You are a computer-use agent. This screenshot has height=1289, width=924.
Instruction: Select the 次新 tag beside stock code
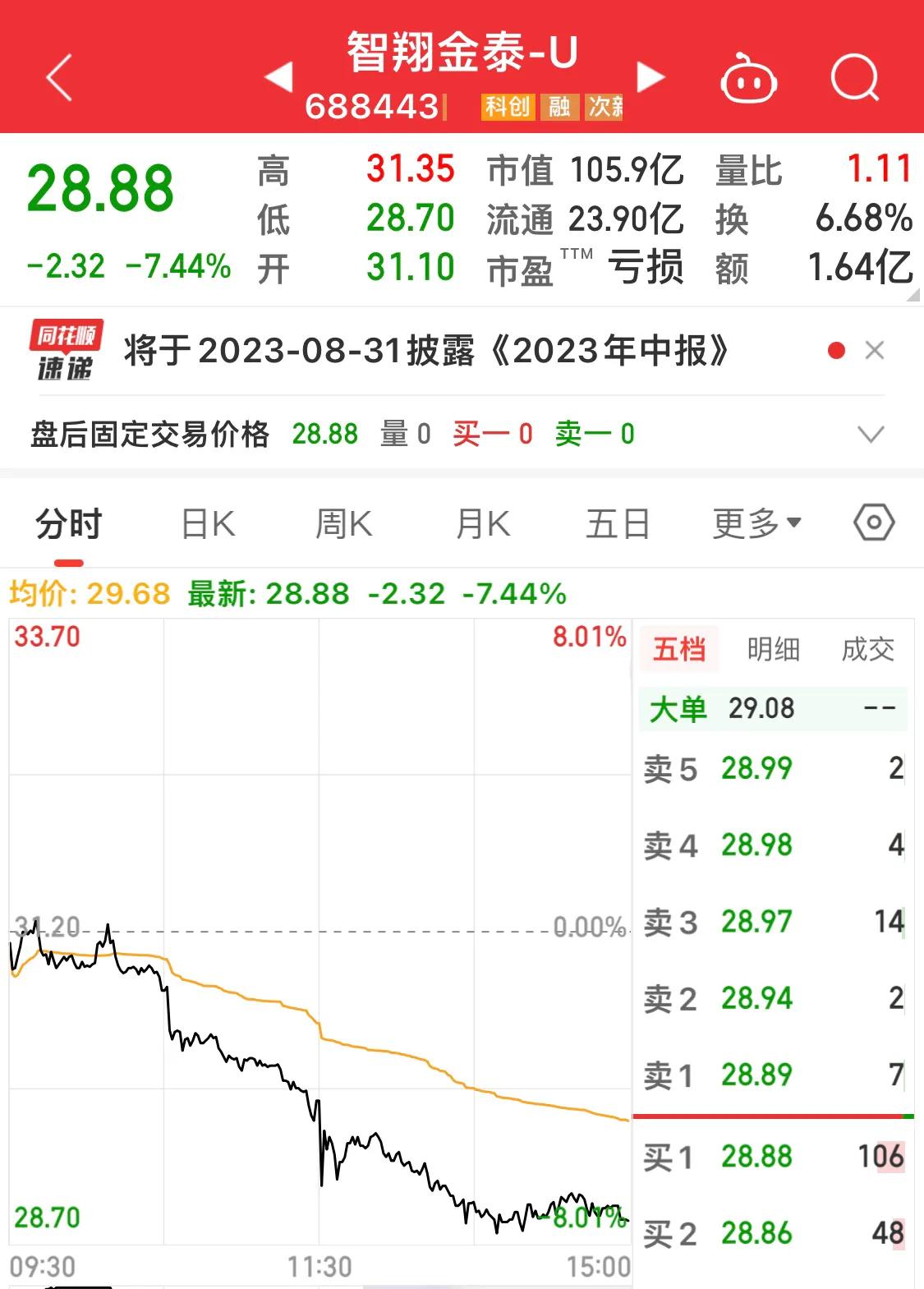point(604,106)
